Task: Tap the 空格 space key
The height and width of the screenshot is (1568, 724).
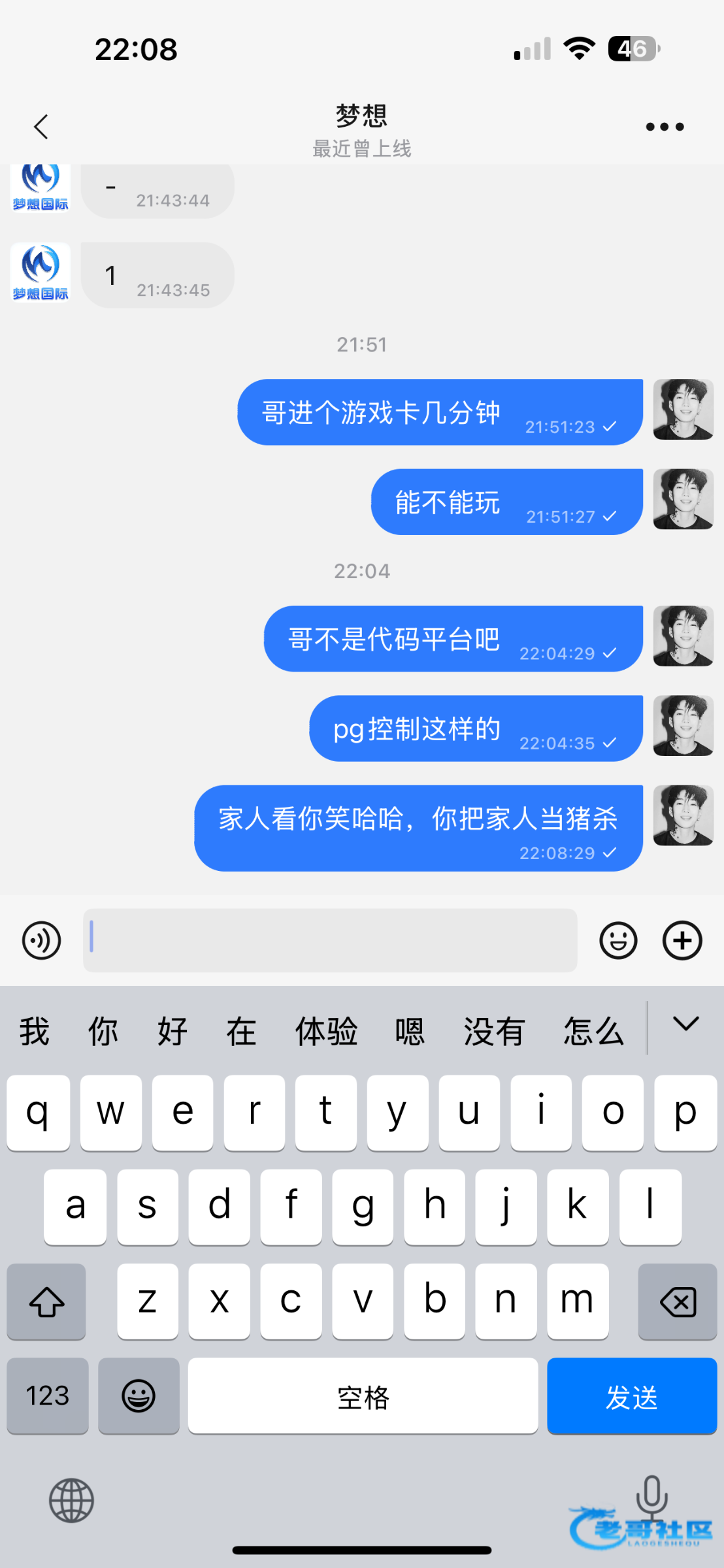Action: pos(363,1396)
